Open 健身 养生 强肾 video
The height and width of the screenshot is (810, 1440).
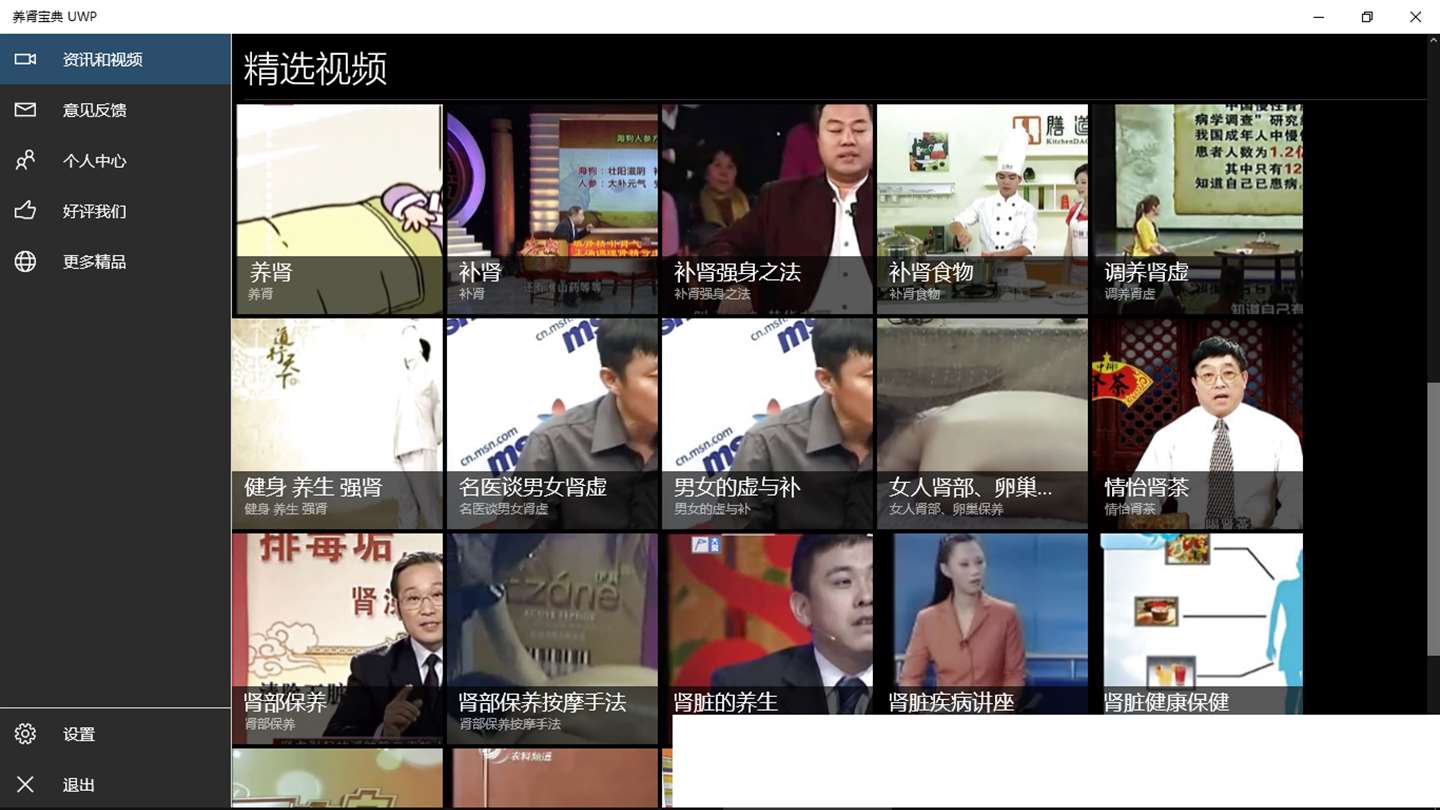coord(337,424)
